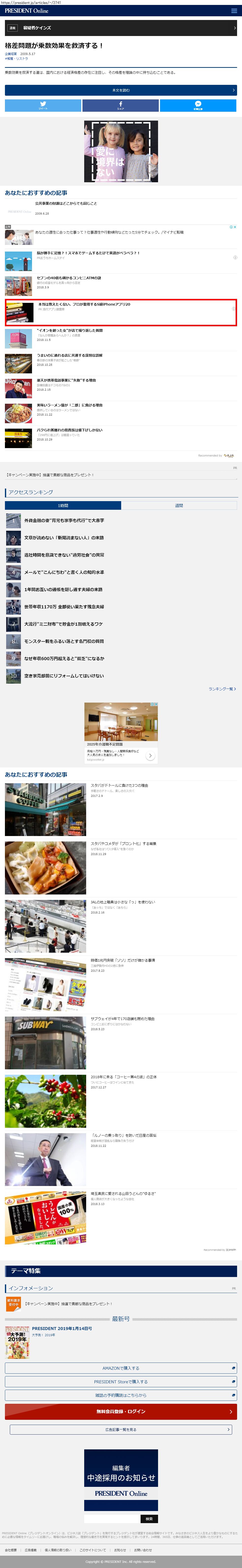
Task: Open 無料会員登録・ログイン
Action: [121, 1411]
